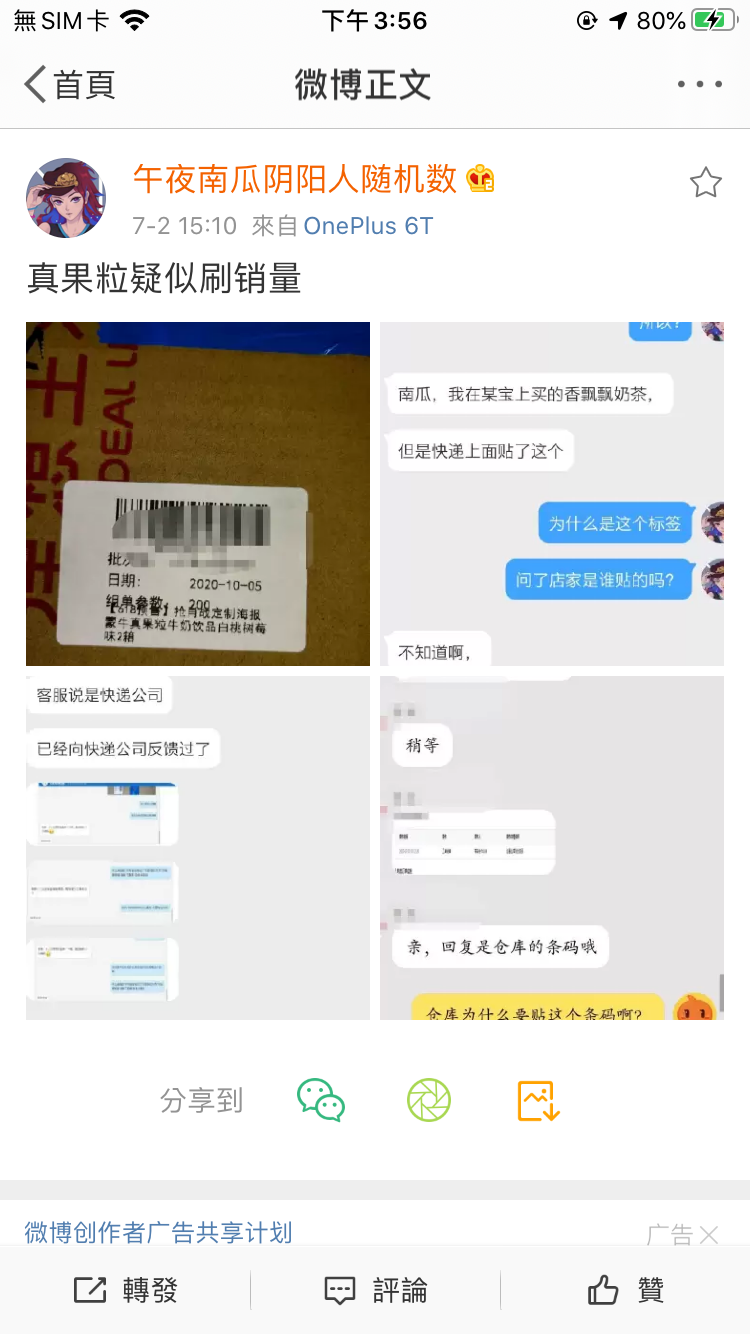
Task: Open the 客服说是快递公司 screenshot
Action: click(x=198, y=848)
